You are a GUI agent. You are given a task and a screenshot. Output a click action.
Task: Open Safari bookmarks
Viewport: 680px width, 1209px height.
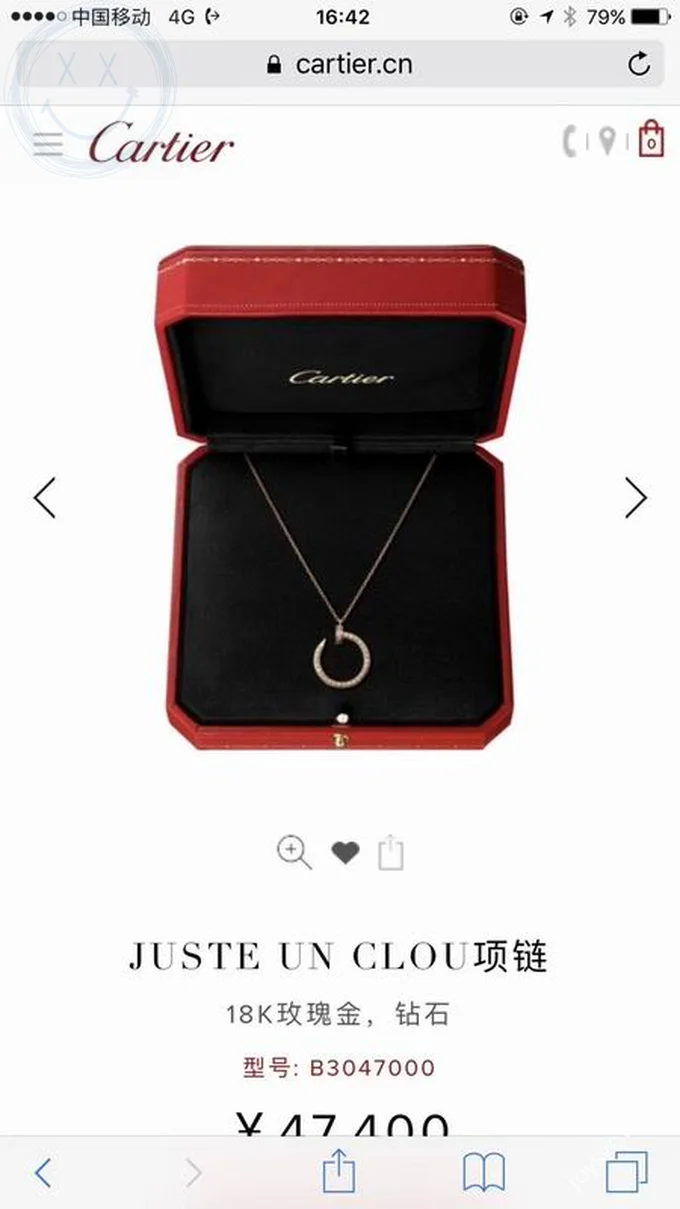point(483,1172)
